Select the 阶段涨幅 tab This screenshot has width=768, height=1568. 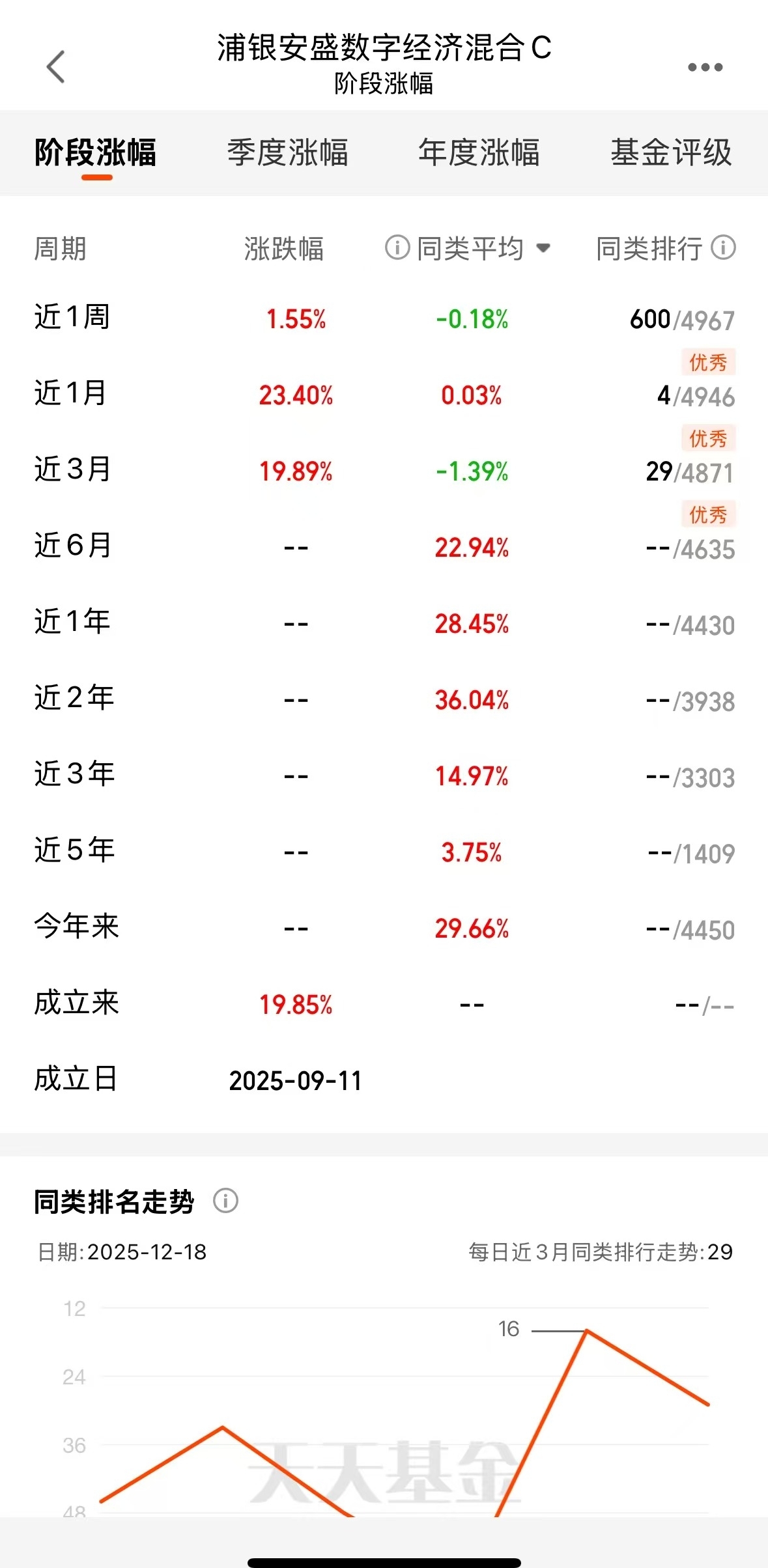tap(96, 153)
